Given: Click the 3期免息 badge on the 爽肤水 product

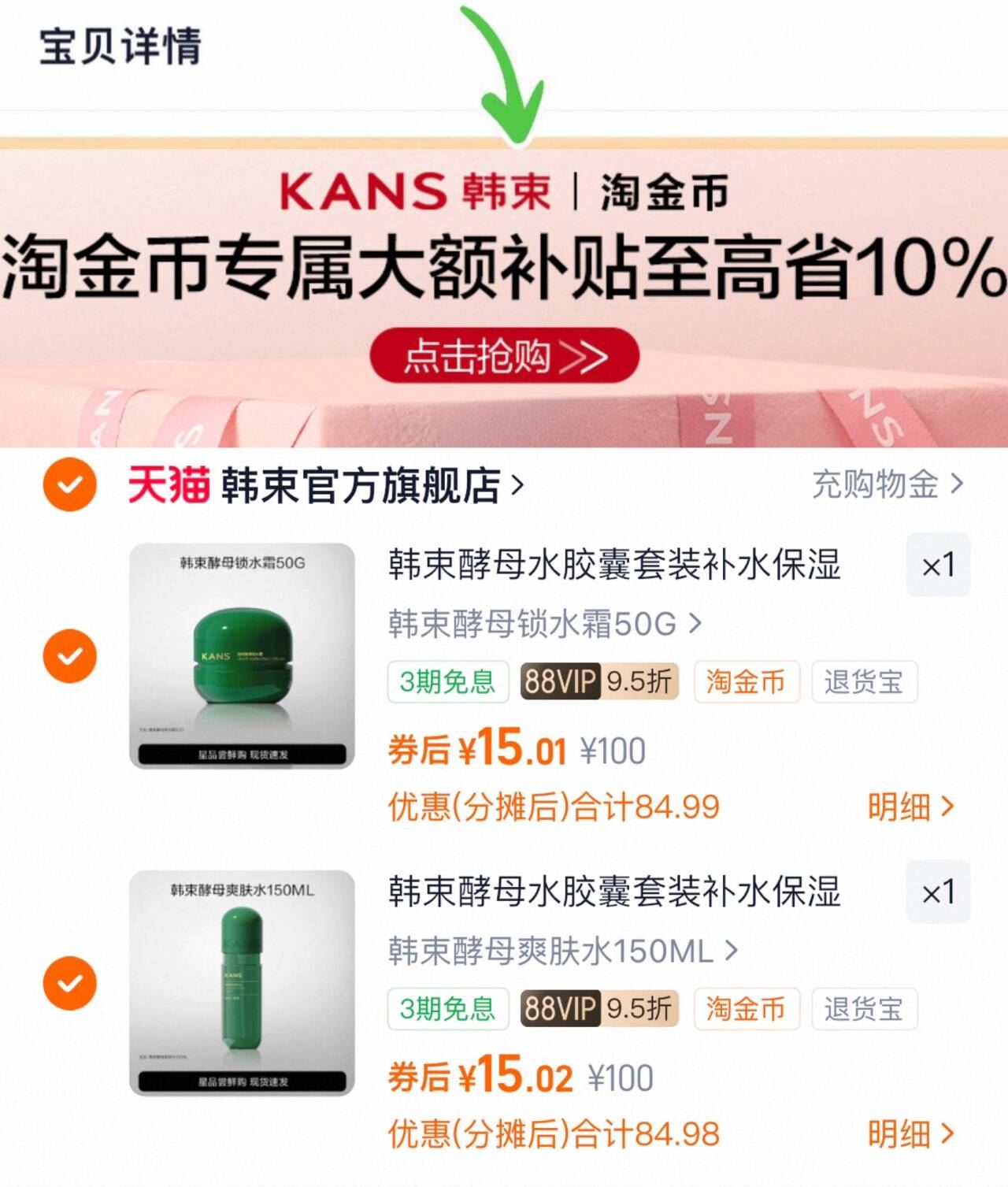Looking at the screenshot, I should coord(447,1008).
